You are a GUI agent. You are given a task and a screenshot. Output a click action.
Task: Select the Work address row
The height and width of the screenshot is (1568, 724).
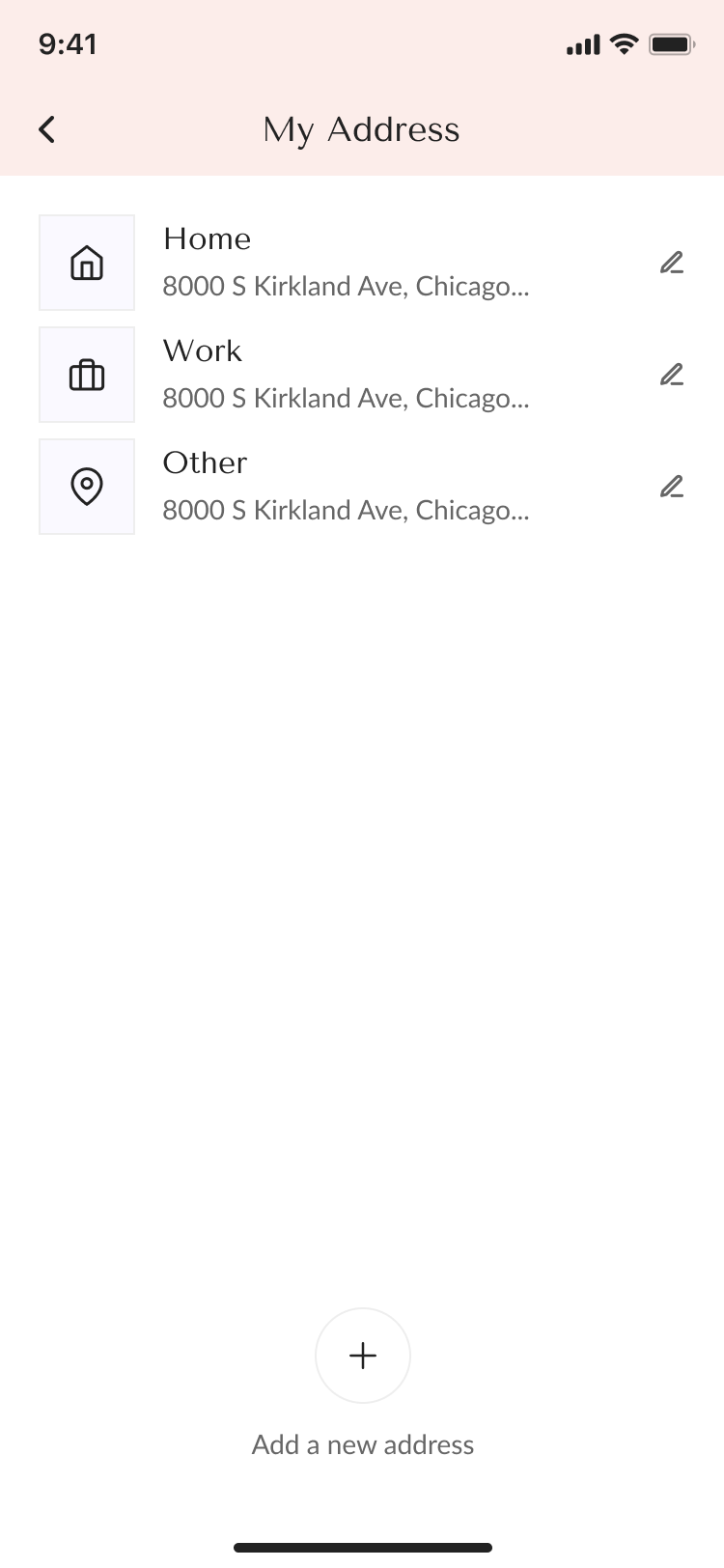346,375
